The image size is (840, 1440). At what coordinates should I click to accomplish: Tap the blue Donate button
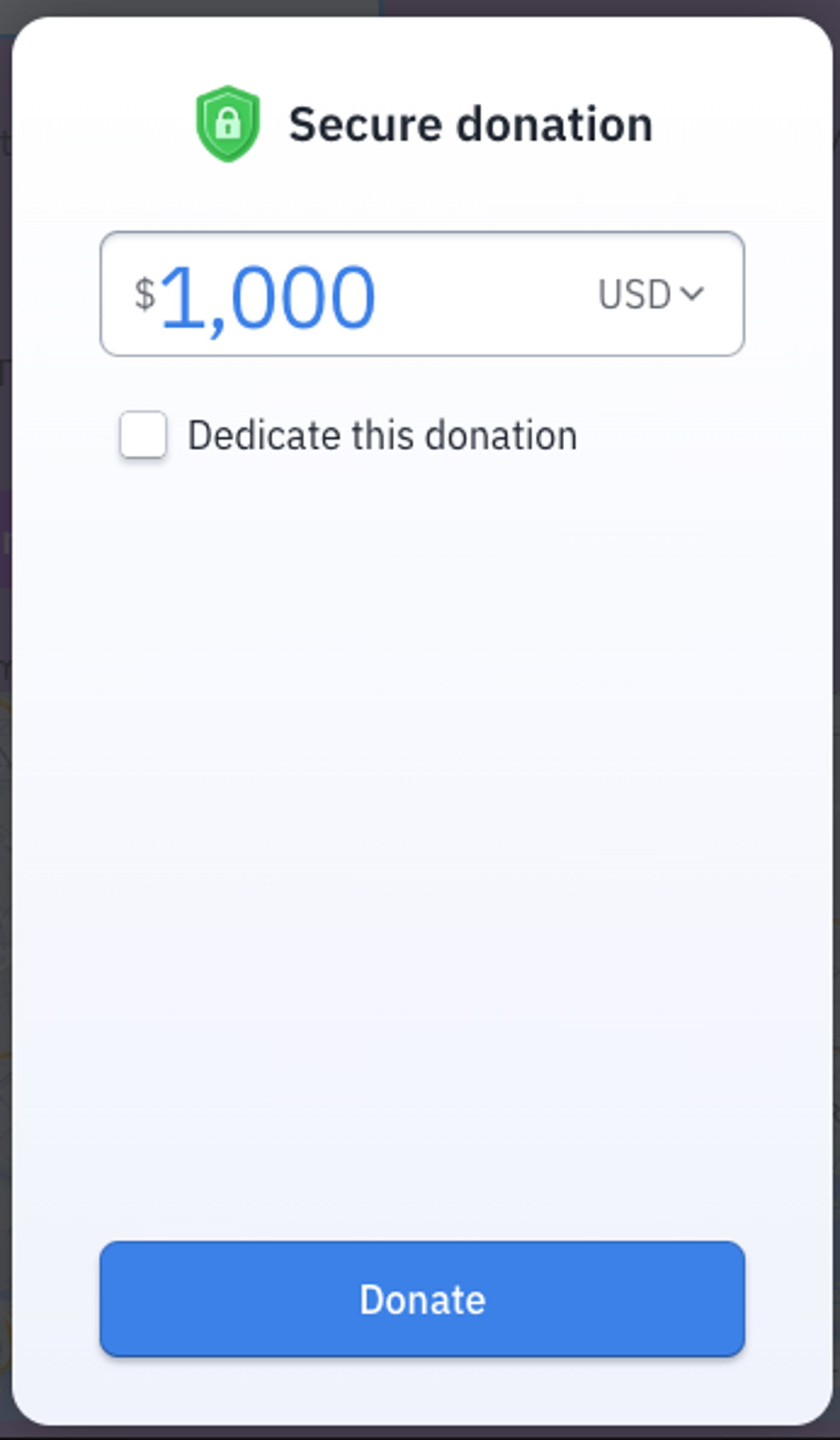[x=422, y=1299]
